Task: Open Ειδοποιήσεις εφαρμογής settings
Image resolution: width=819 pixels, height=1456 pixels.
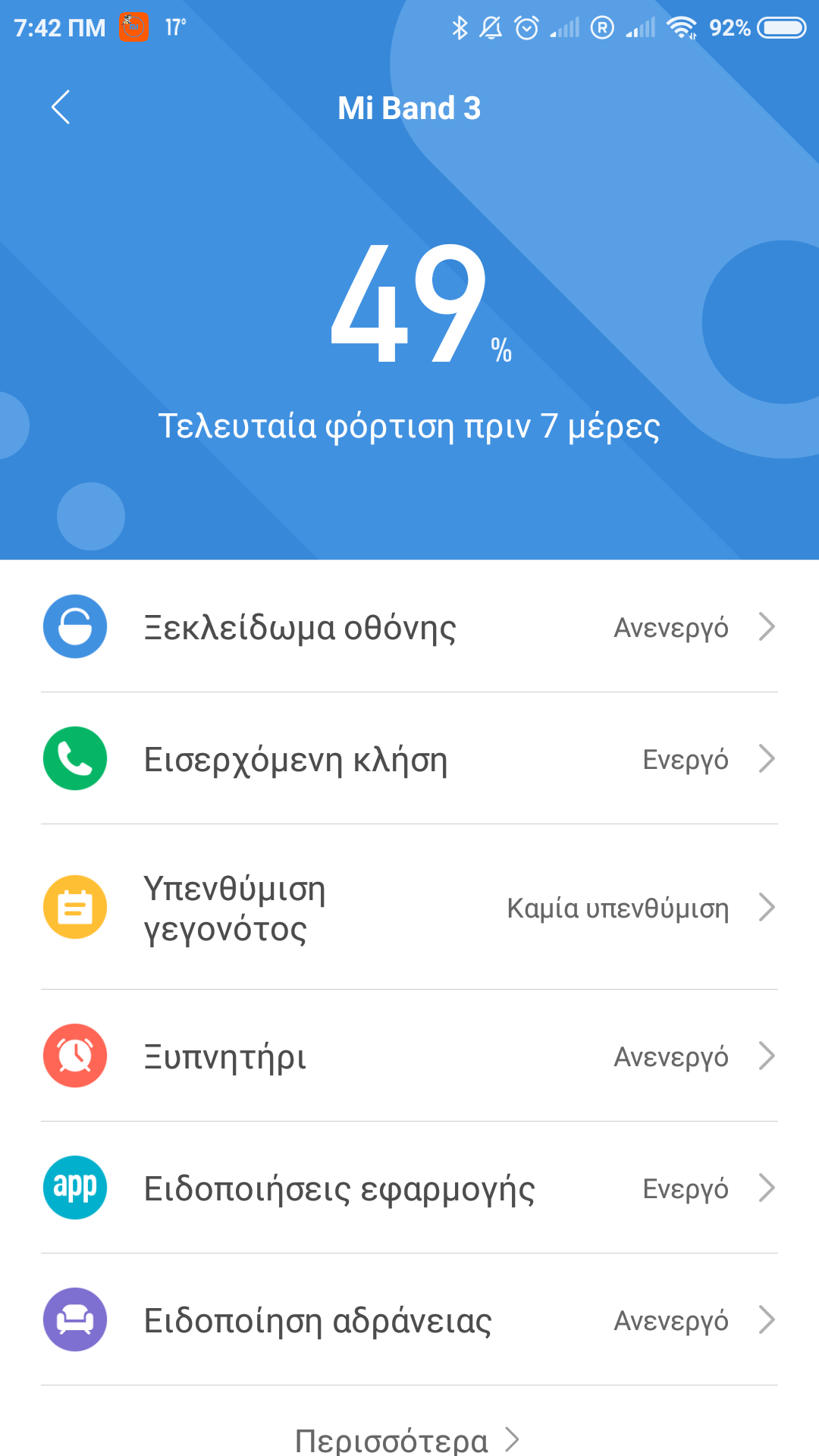Action: (409, 1188)
